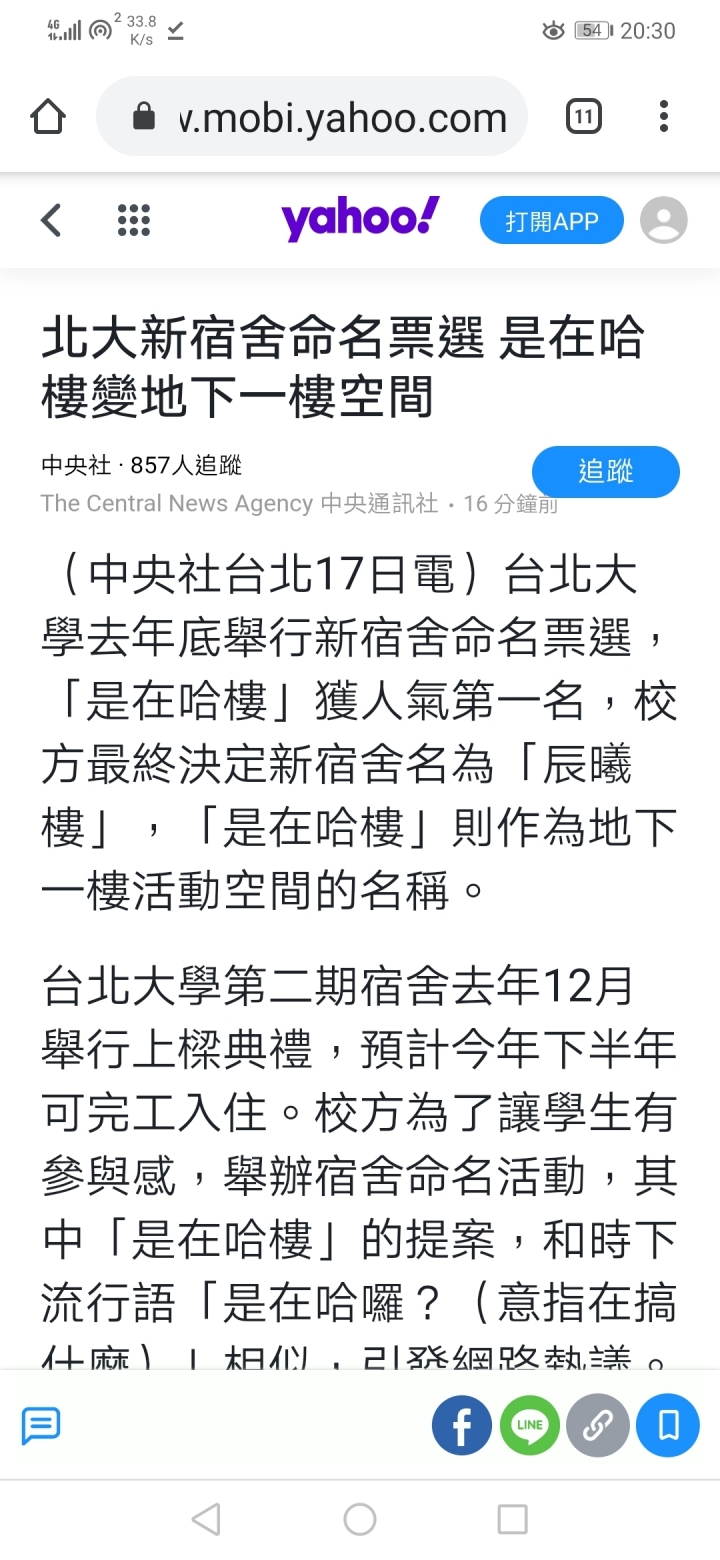Go back with the Yahoo header arrow
This screenshot has height=1560, width=720.
(x=50, y=220)
